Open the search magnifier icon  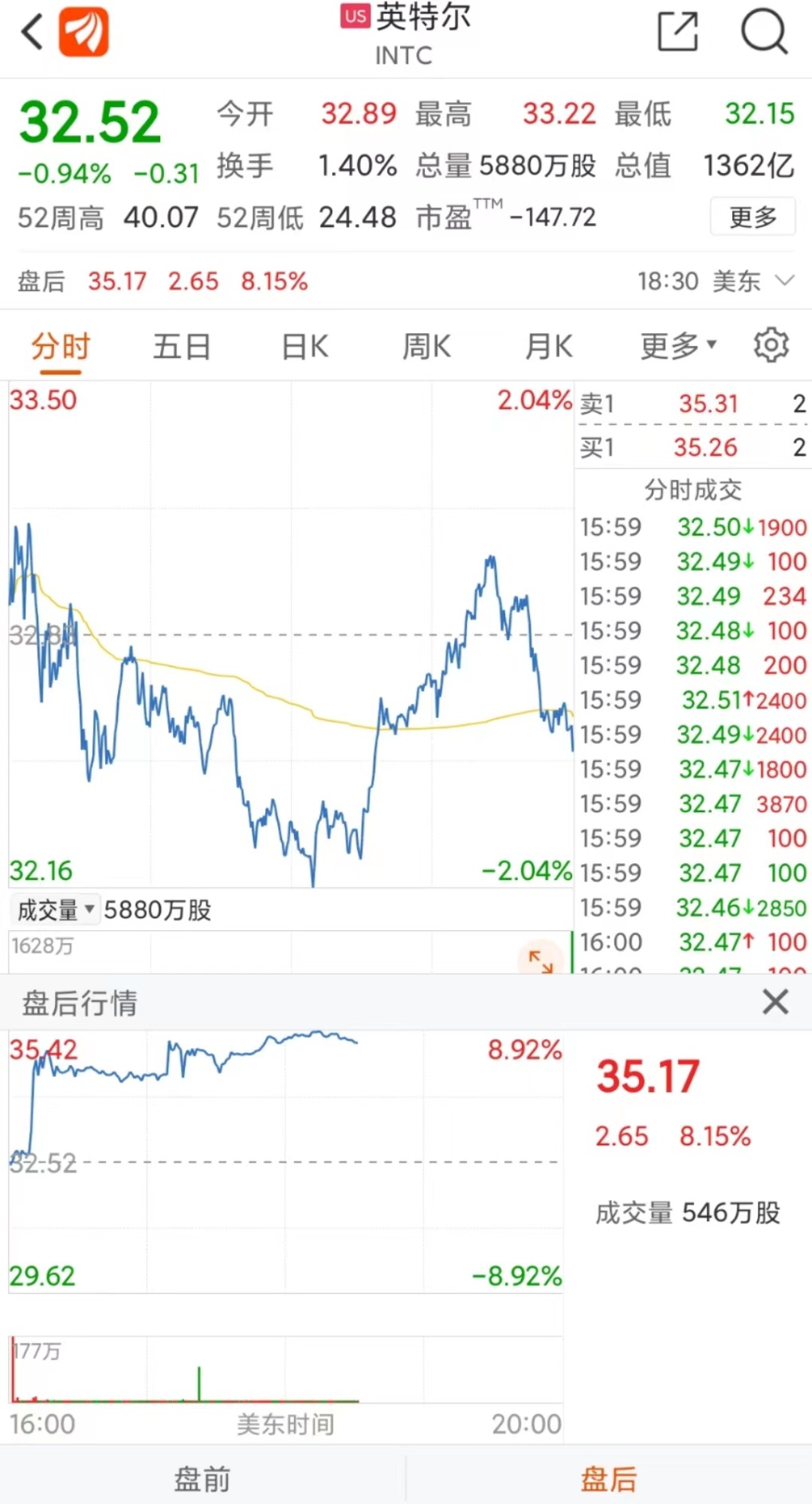tap(763, 33)
